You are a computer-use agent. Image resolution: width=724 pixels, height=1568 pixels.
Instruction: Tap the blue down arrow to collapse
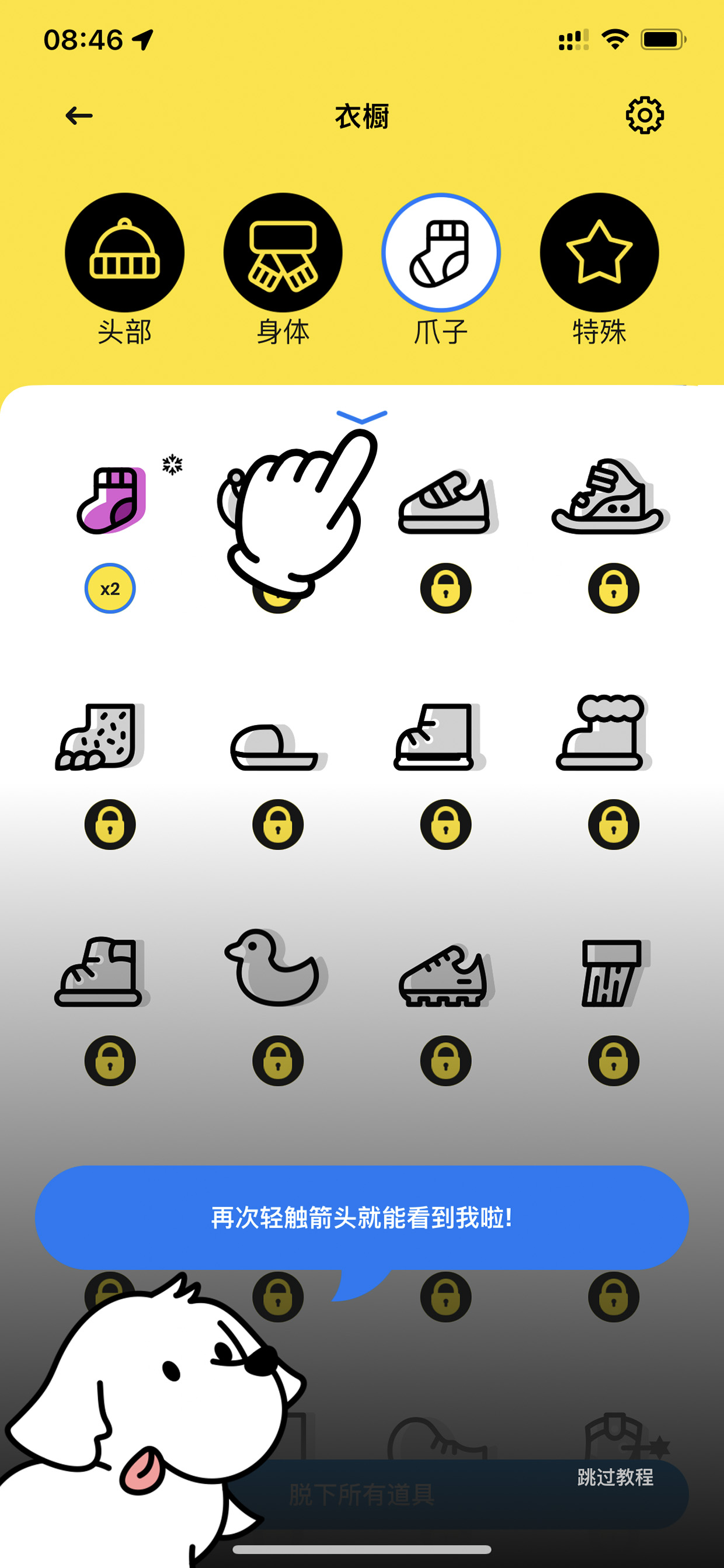pyautogui.click(x=361, y=417)
